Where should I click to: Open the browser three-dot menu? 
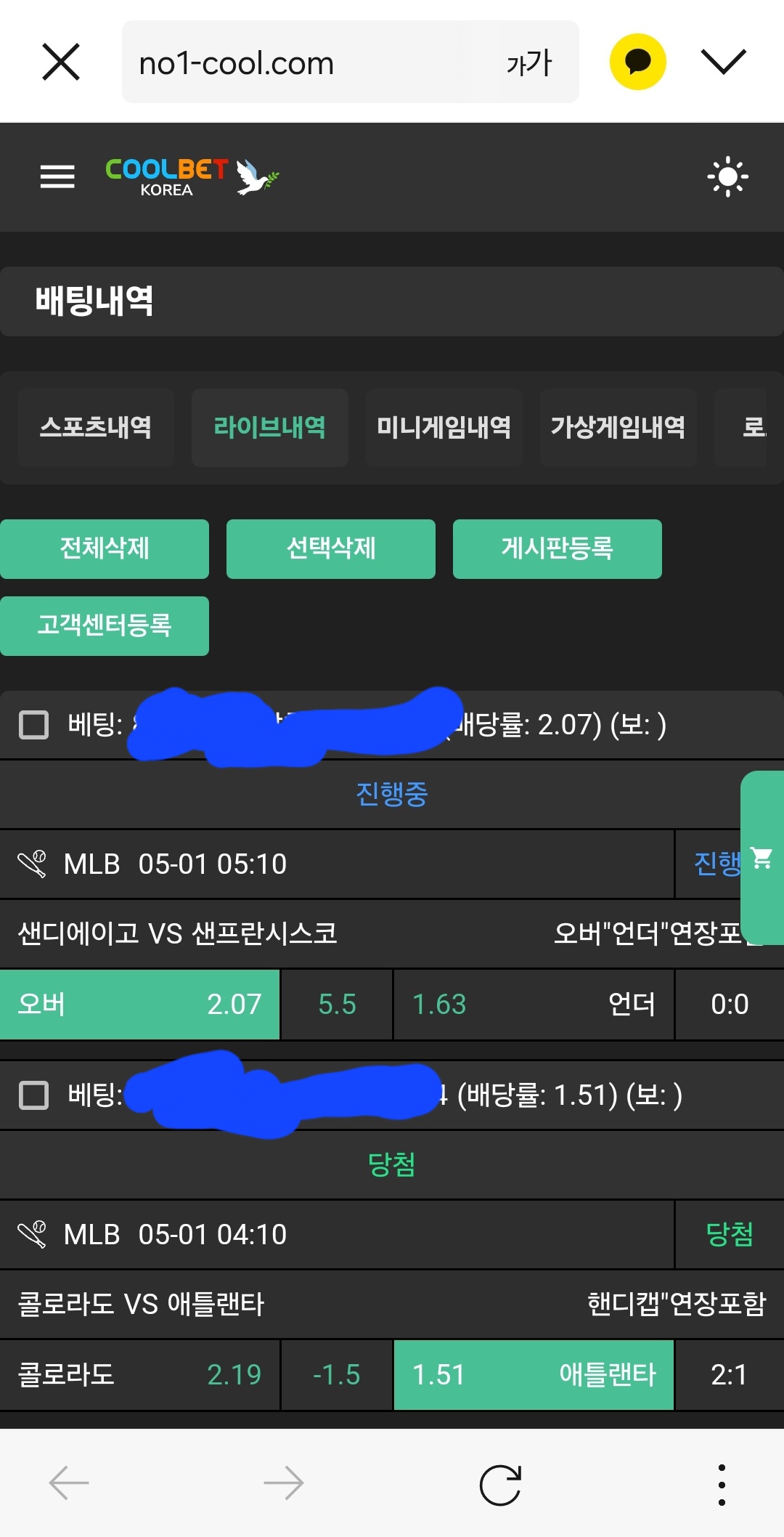722,1484
